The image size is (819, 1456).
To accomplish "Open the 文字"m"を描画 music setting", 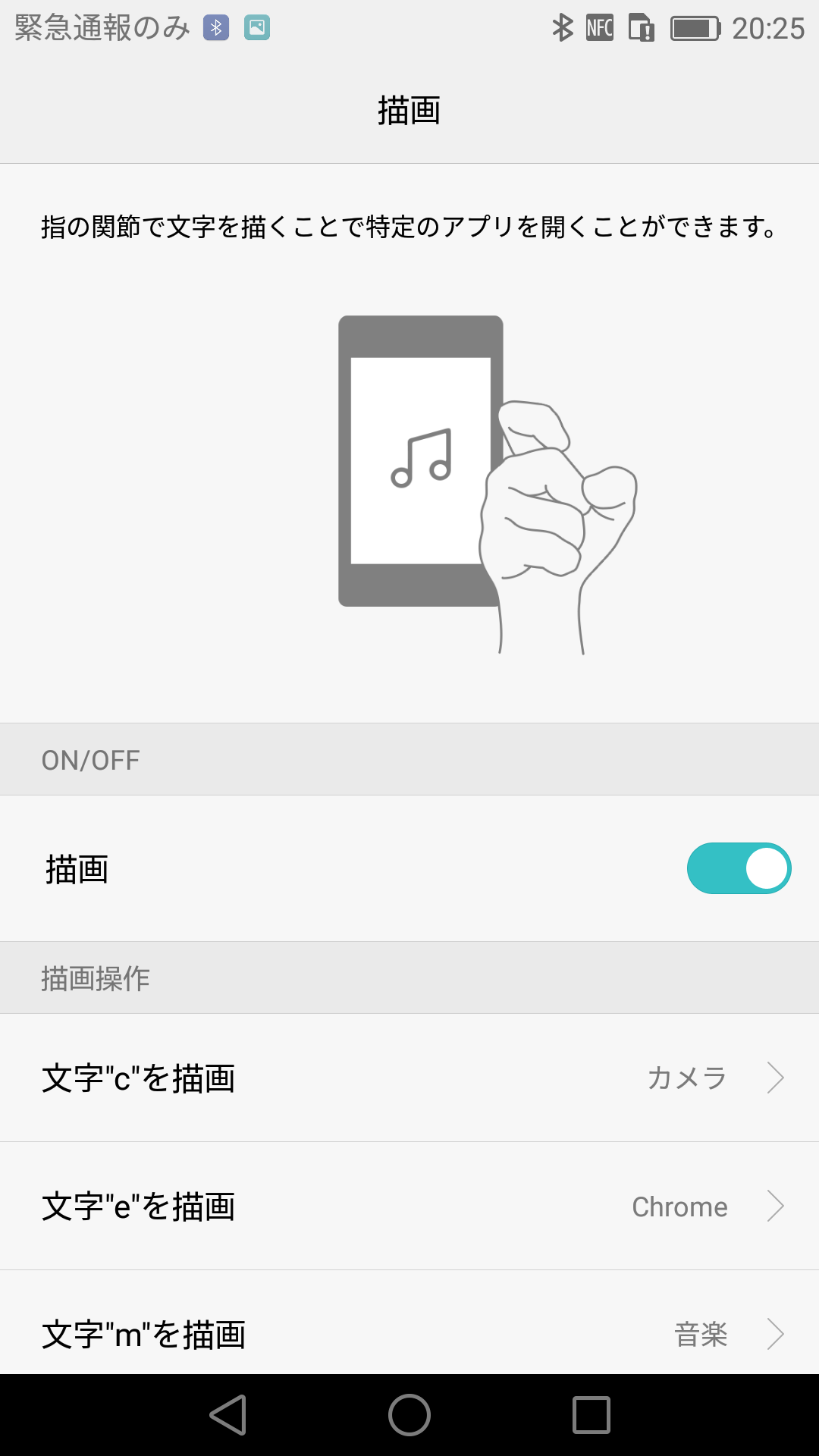I will 409,1323.
